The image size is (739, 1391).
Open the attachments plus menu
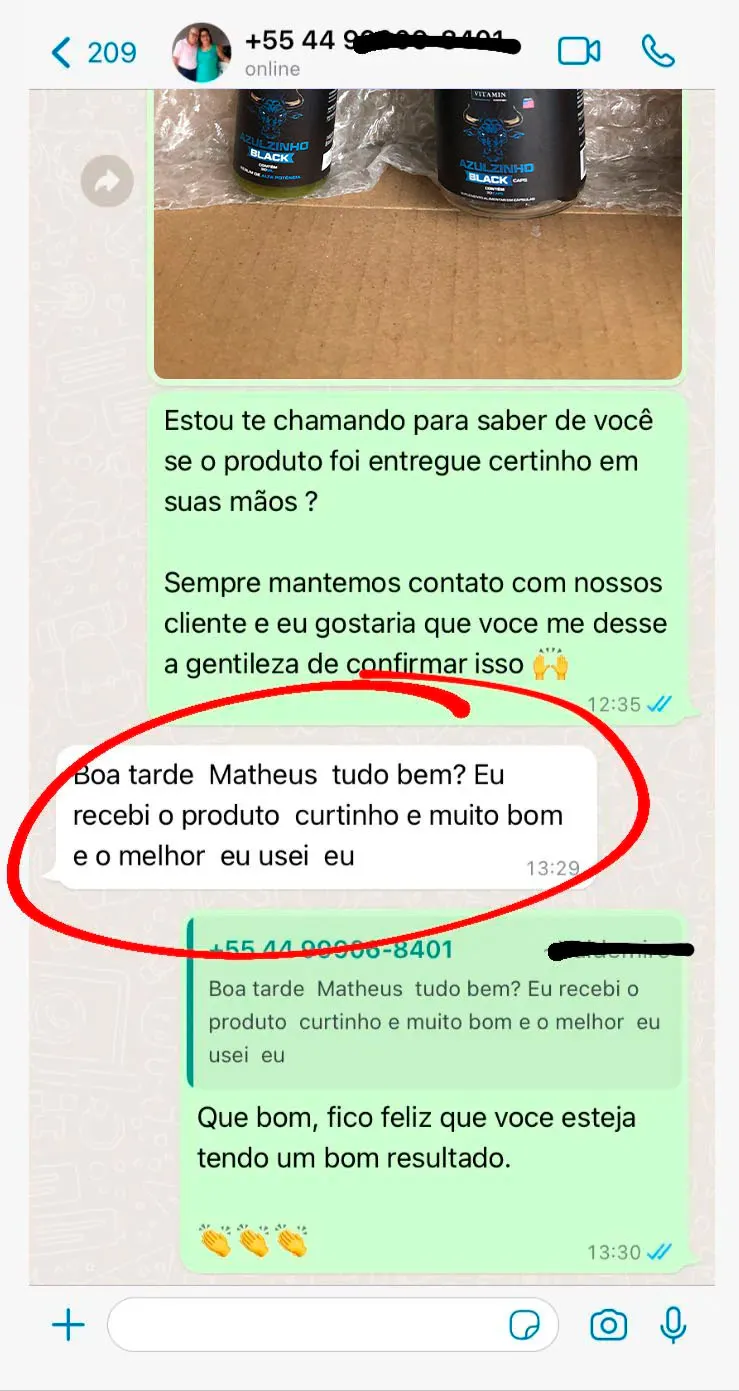[68, 1326]
